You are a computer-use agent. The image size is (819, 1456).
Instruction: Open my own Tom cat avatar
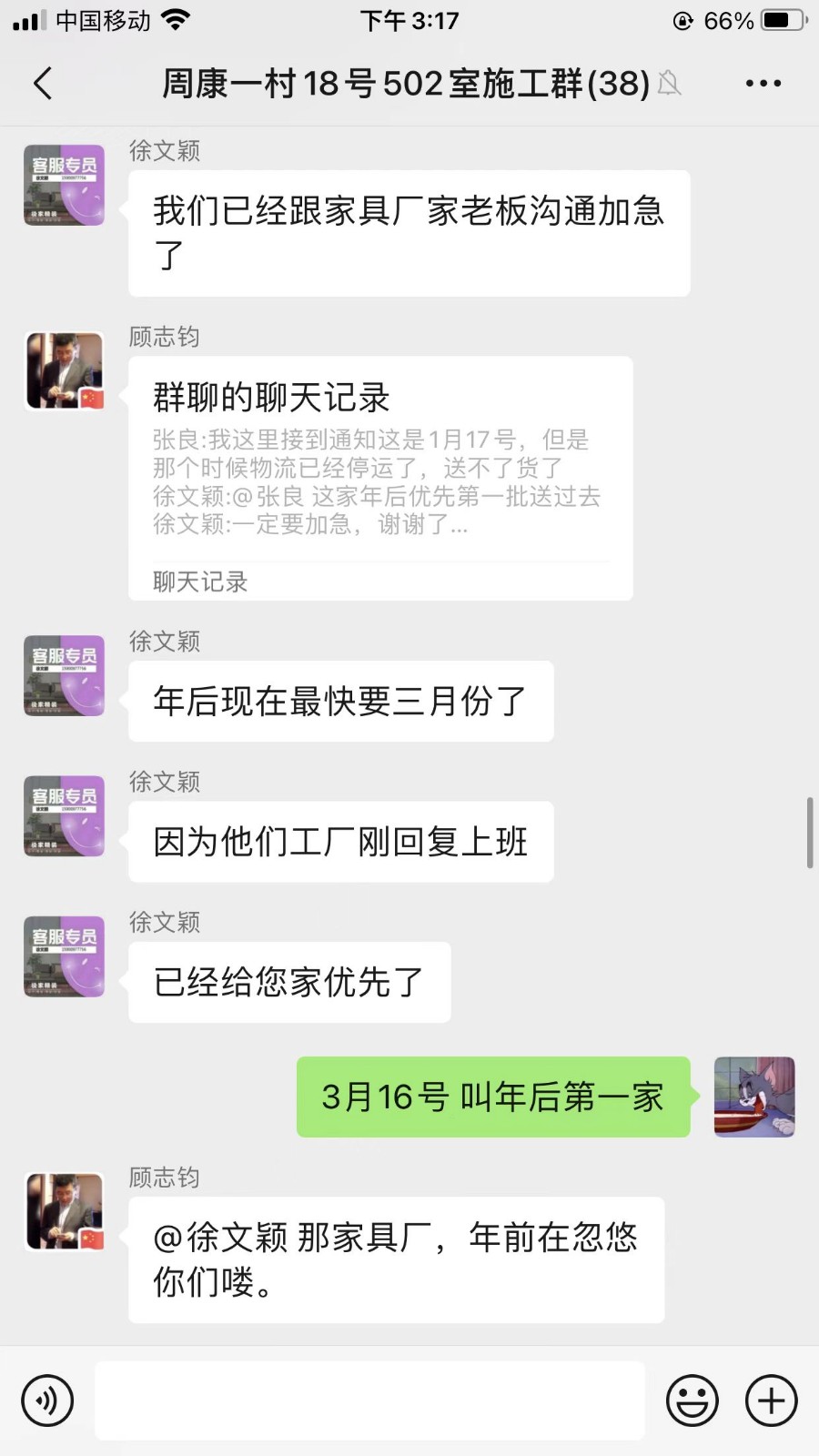click(x=754, y=1097)
